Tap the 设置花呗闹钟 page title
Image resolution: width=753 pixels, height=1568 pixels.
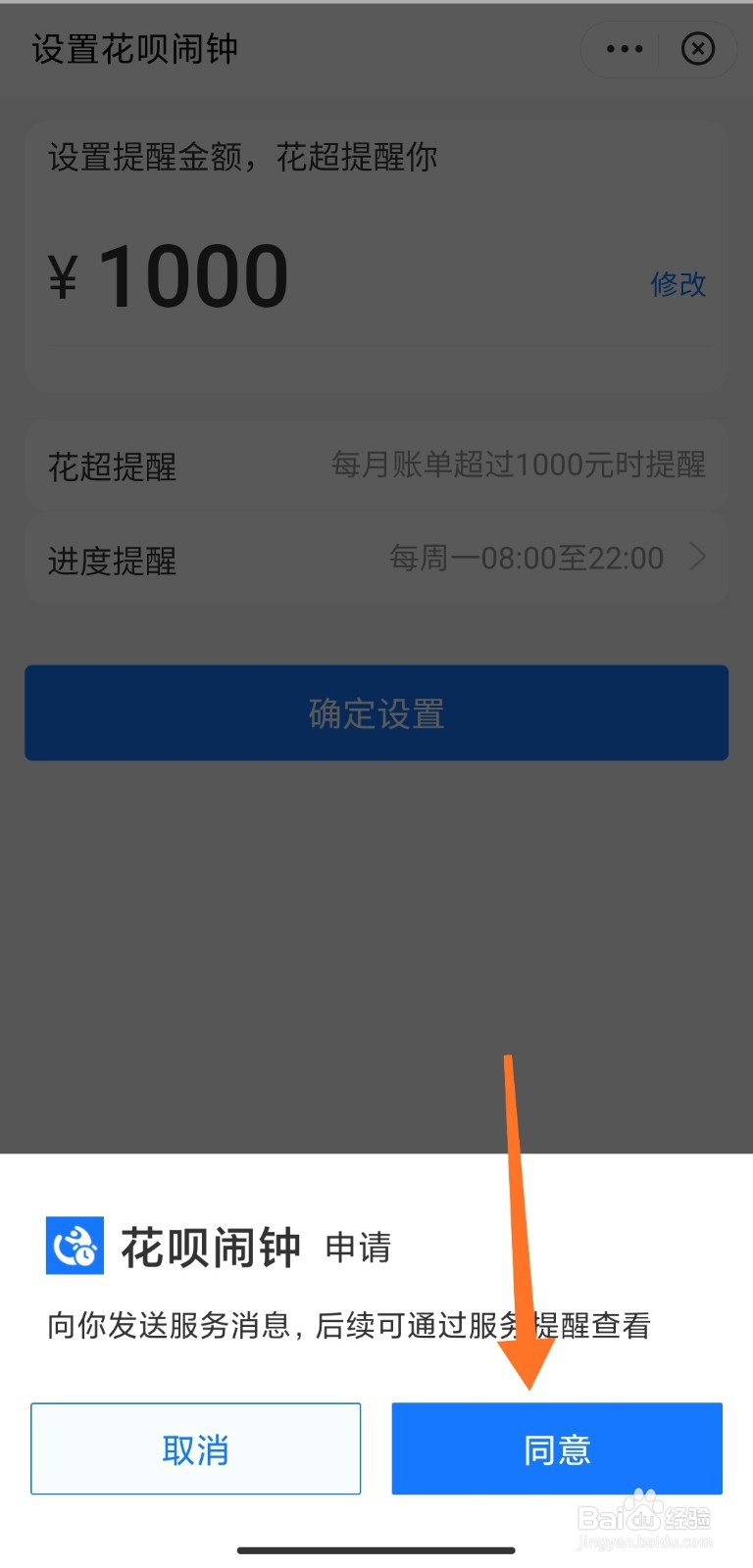[135, 49]
